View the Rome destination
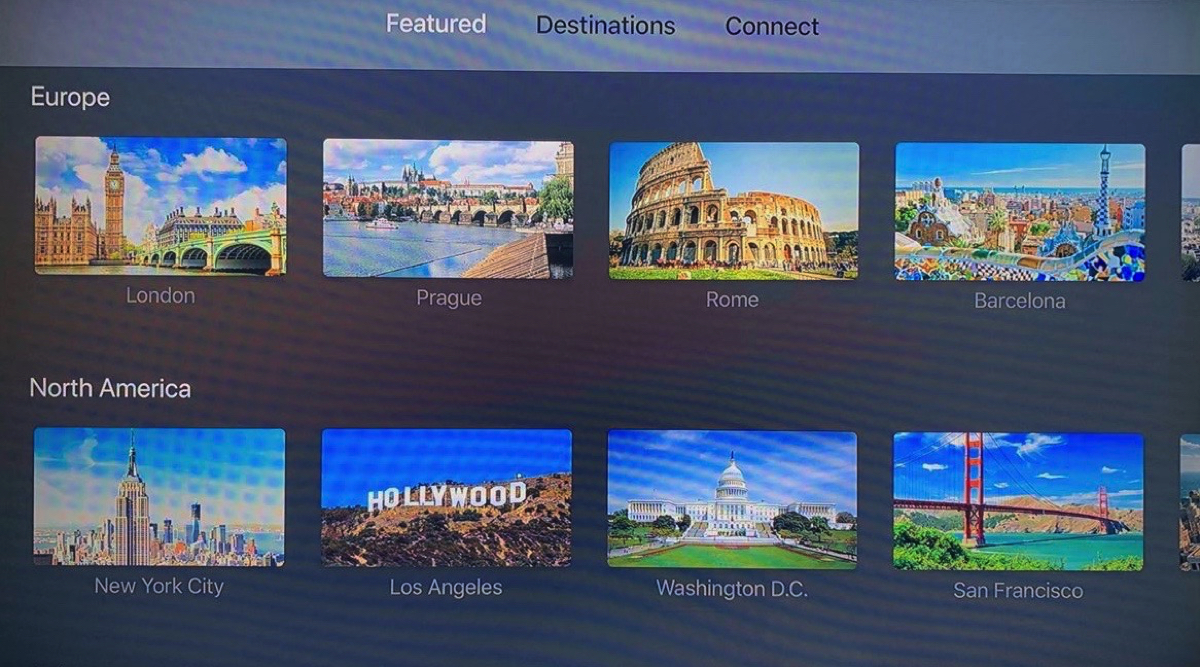Viewport: 1200px width, 667px height. [733, 211]
